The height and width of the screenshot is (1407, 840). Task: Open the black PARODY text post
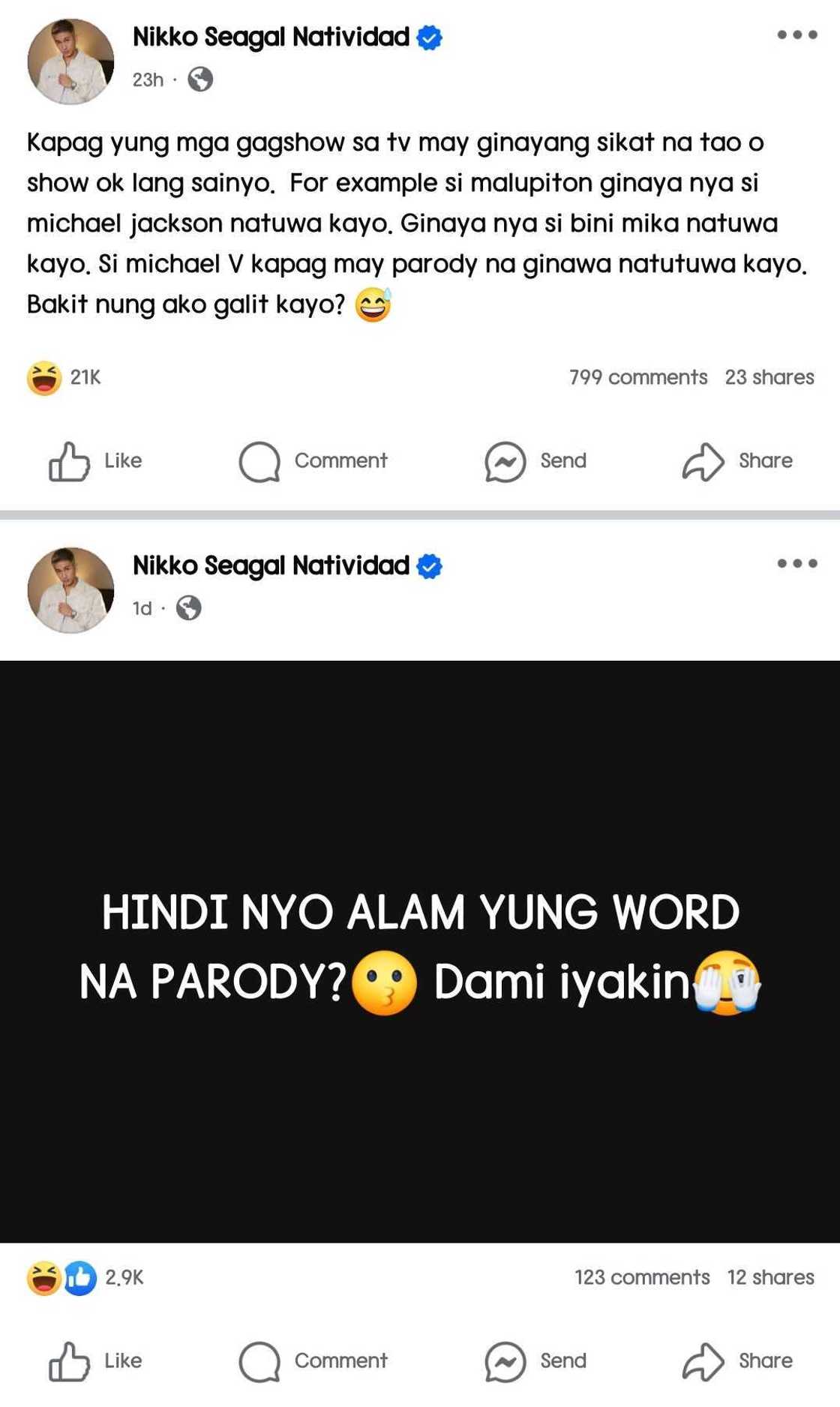(420, 951)
